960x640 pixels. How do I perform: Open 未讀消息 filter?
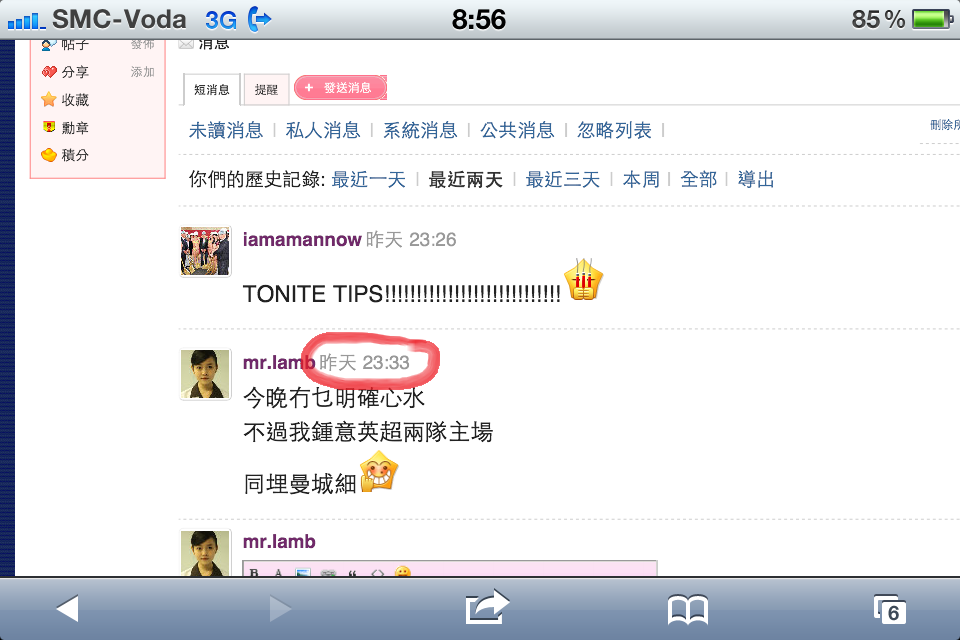[226, 130]
